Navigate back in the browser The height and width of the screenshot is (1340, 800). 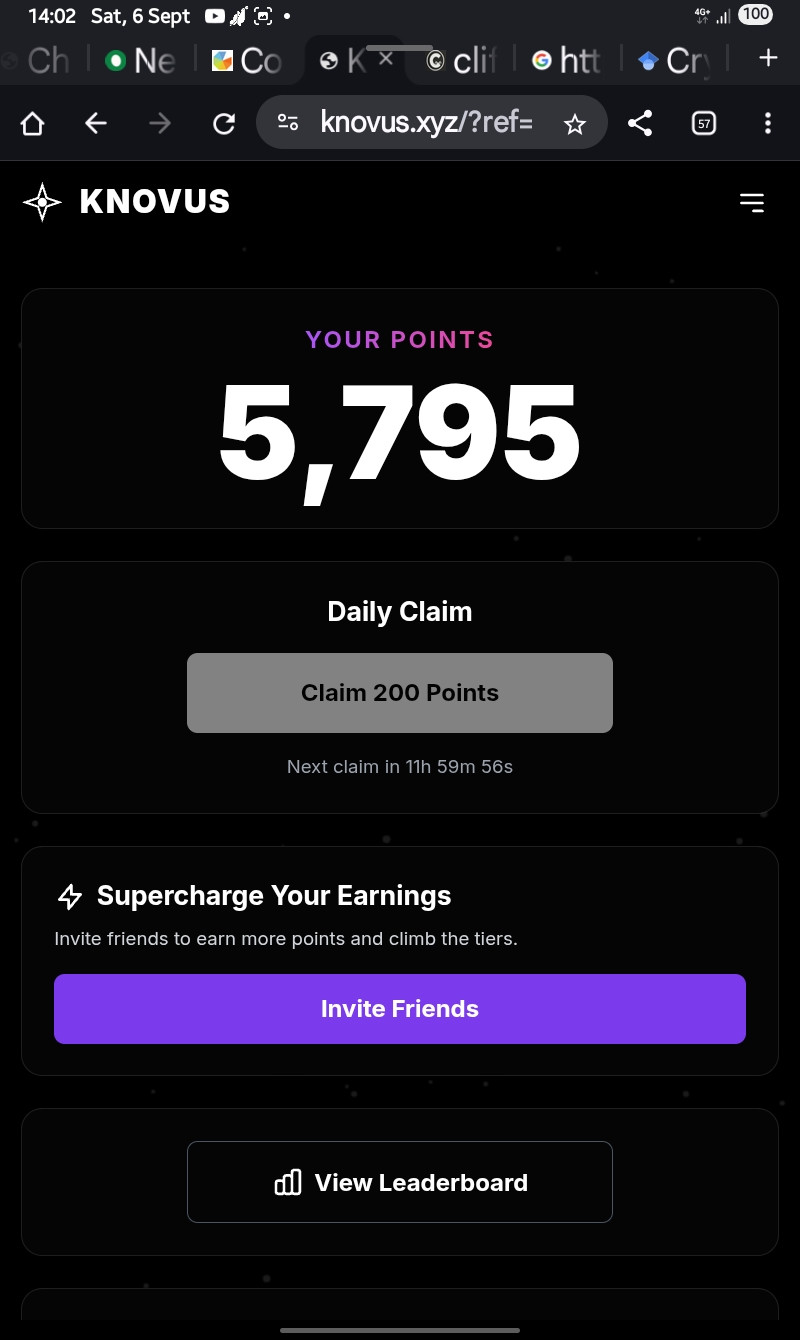pos(96,124)
